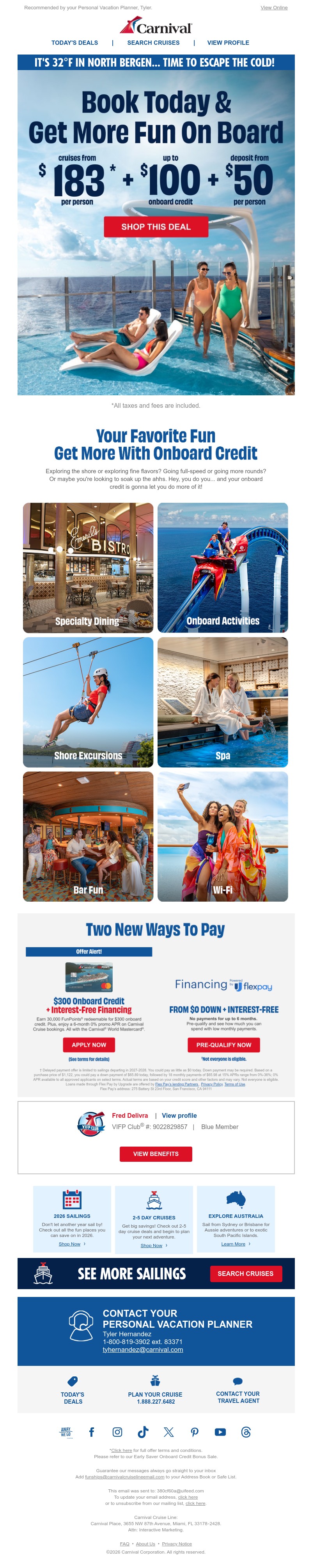Viewport: 312px width, 1568px height.
Task: Tap the red Shop This Deal button
Action: [156, 226]
